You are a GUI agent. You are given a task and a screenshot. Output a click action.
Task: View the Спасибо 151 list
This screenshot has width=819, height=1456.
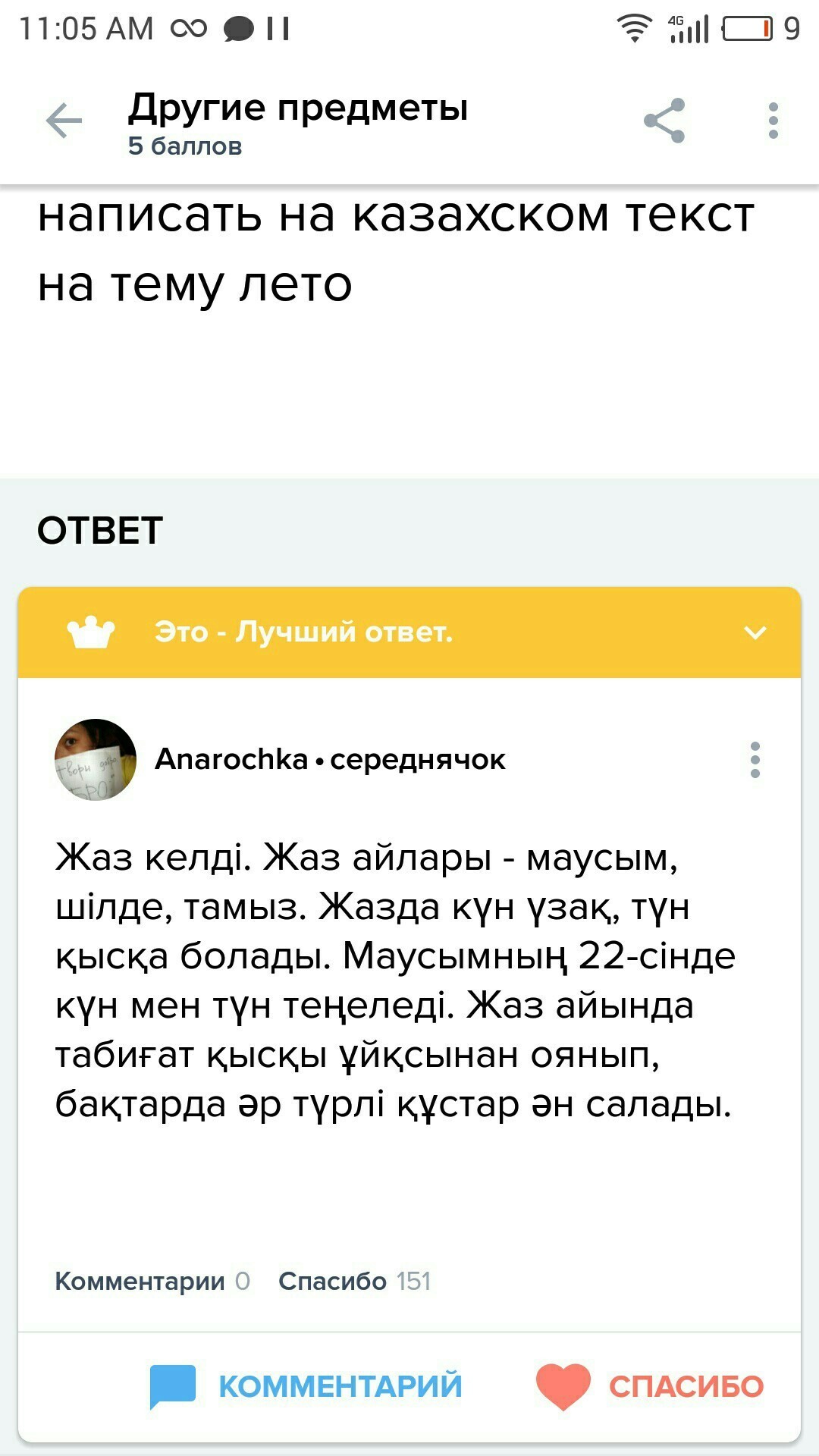tap(354, 1282)
